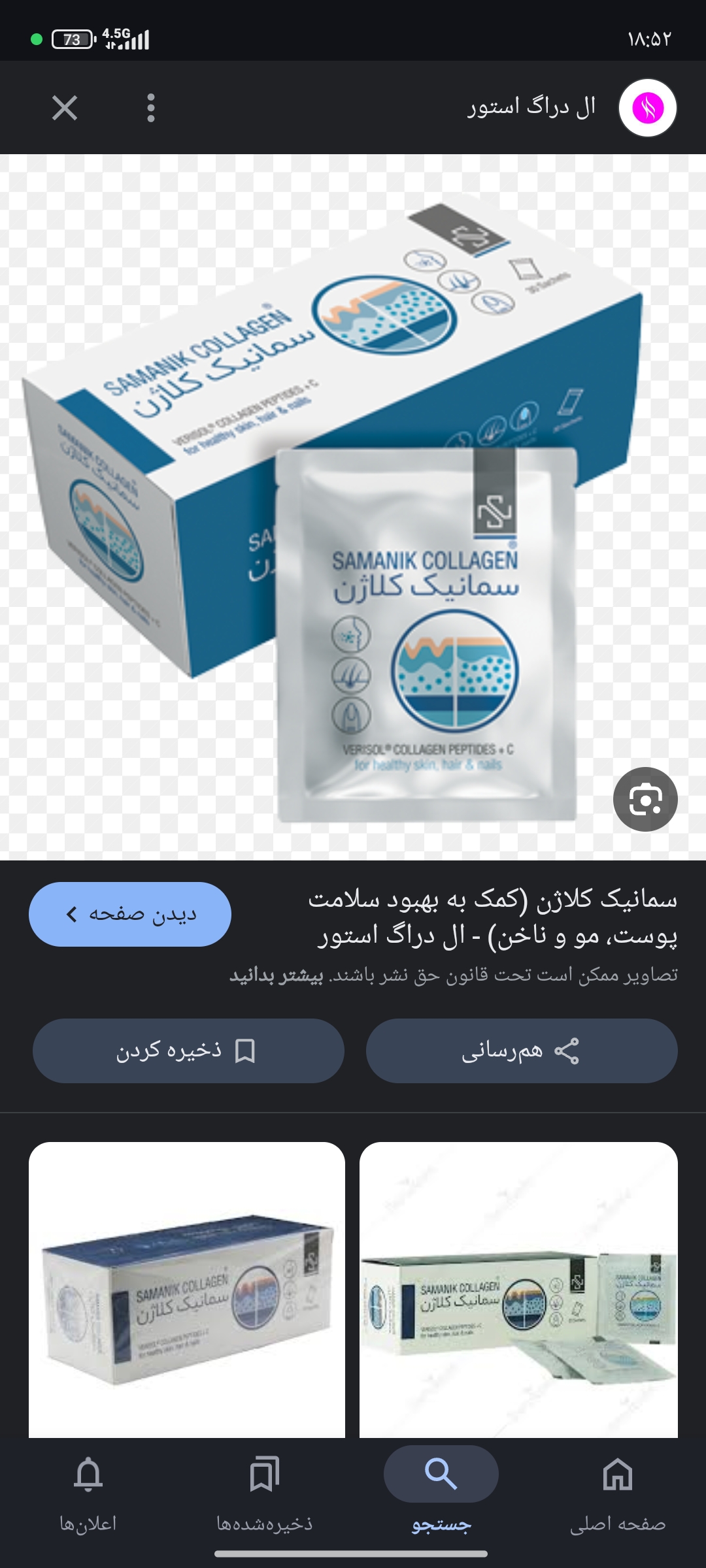This screenshot has height=1568, width=706.
Task: Open the بیشتر بدانید copyright link
Action: pos(276,975)
